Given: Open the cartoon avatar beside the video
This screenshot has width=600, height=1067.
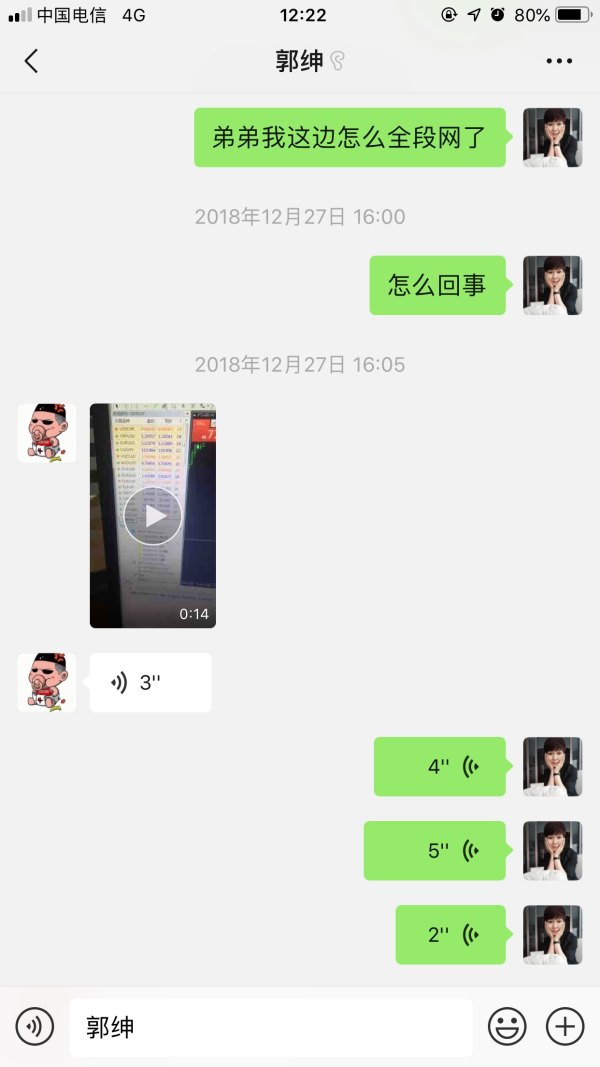Looking at the screenshot, I should pyautogui.click(x=47, y=433).
